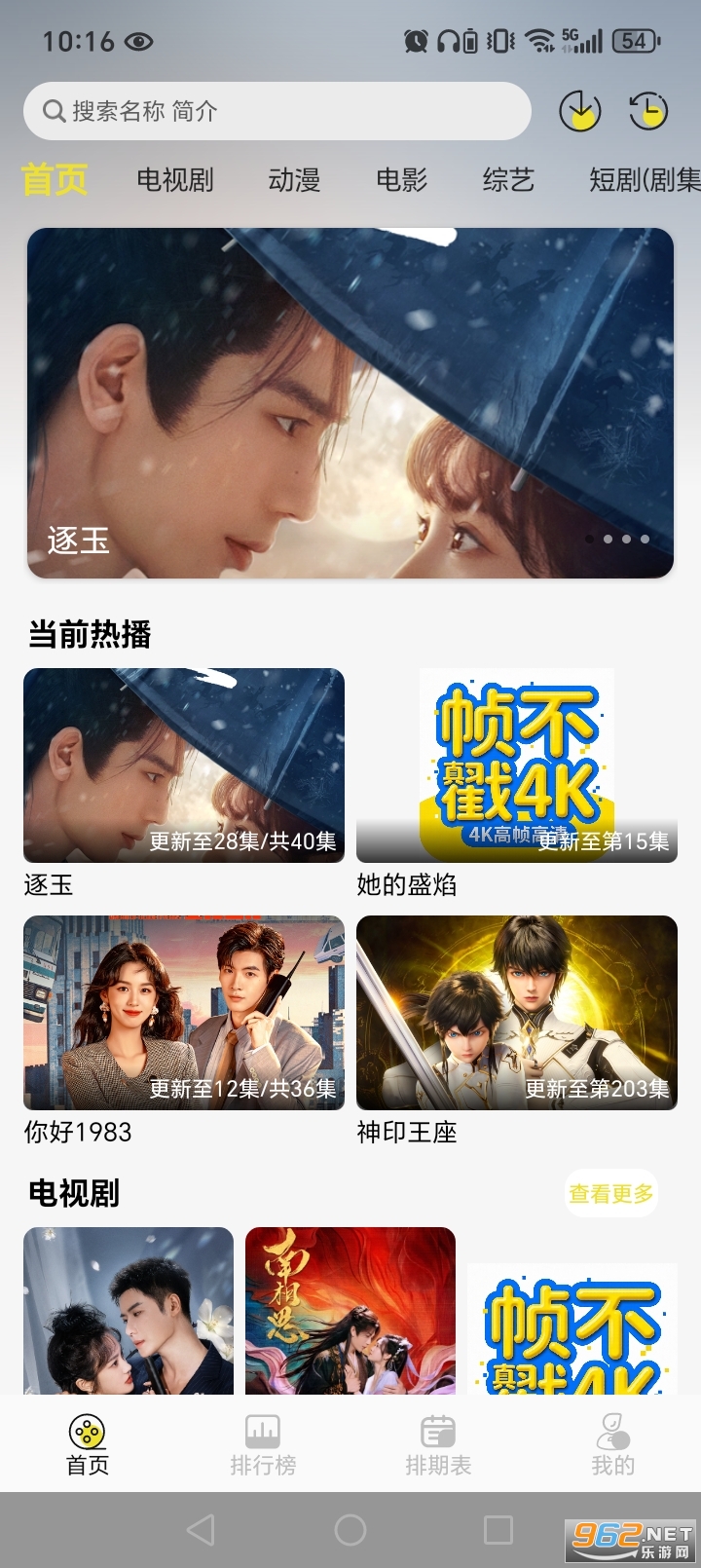The image size is (701, 1568).
Task: Switch to the 动漫 tab
Action: tap(294, 180)
